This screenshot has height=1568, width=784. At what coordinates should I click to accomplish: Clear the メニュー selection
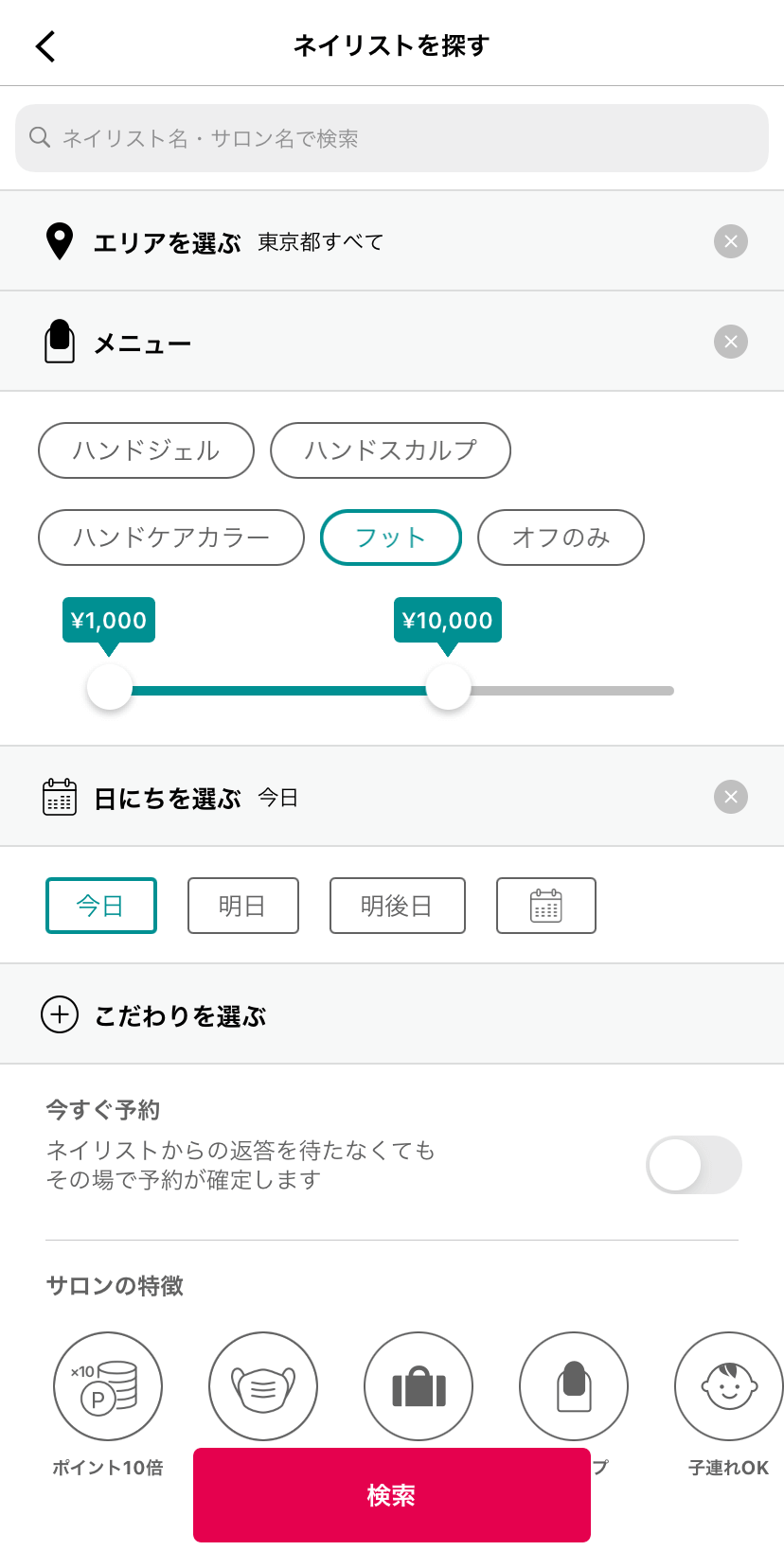coord(731,342)
